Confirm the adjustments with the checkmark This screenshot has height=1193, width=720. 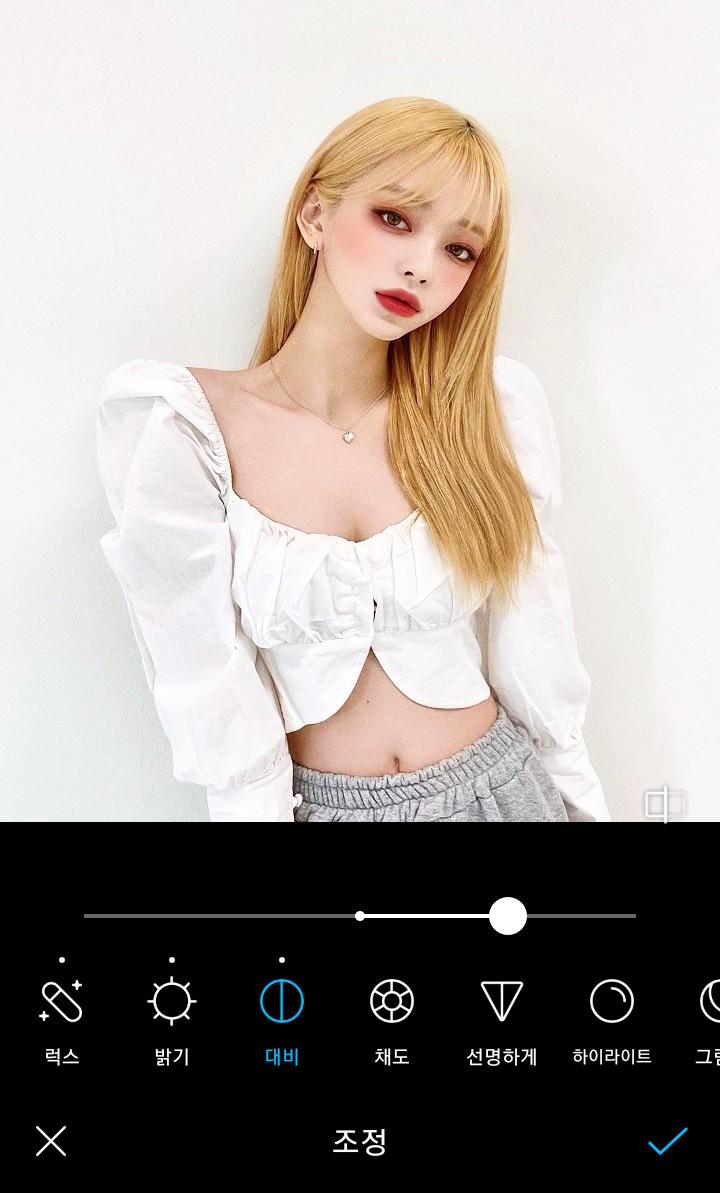pos(667,1141)
